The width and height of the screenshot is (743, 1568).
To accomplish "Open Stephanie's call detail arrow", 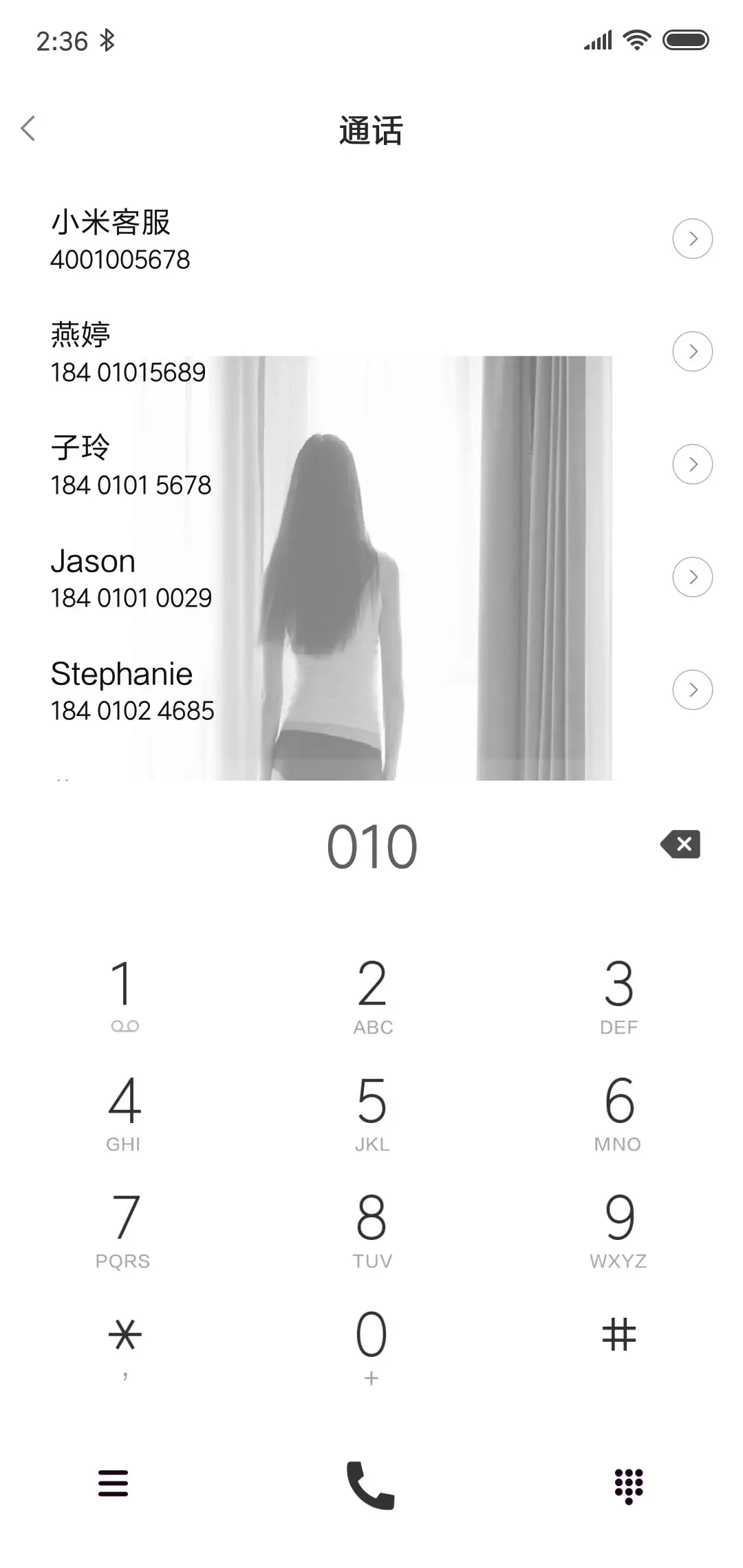I will click(x=693, y=690).
